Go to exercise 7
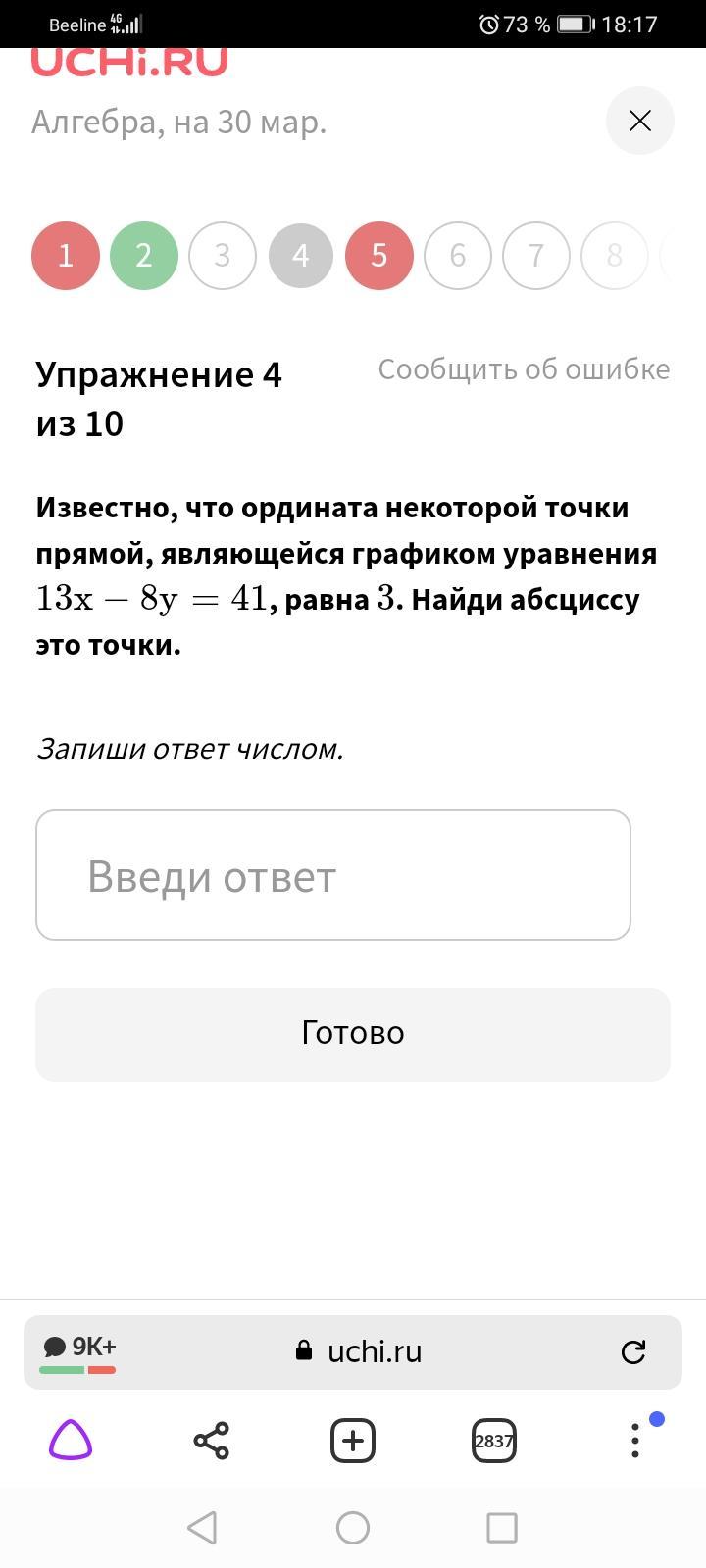The width and height of the screenshot is (706, 1568). pos(536,256)
